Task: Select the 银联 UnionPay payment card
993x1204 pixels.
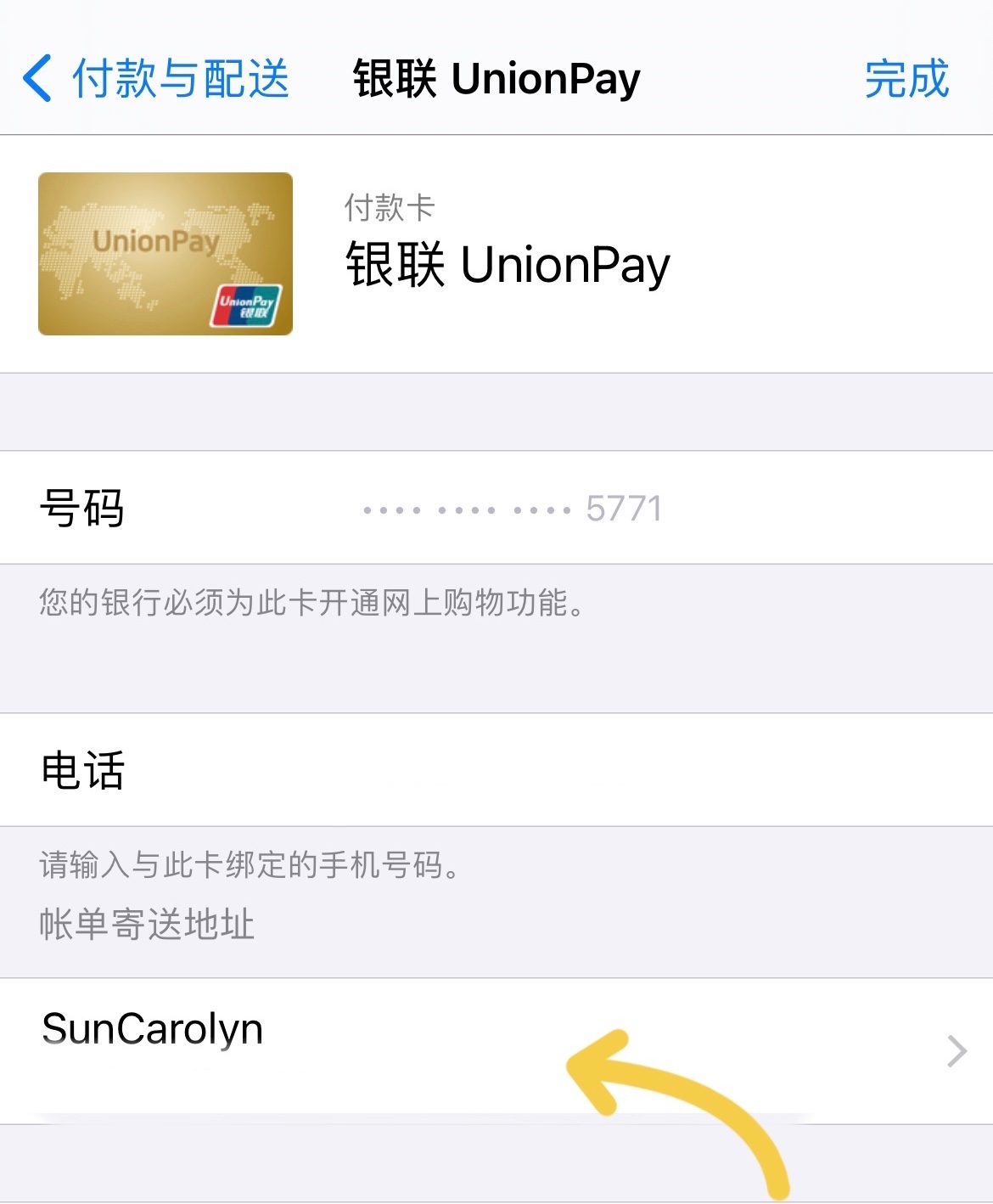Action: pos(496,254)
